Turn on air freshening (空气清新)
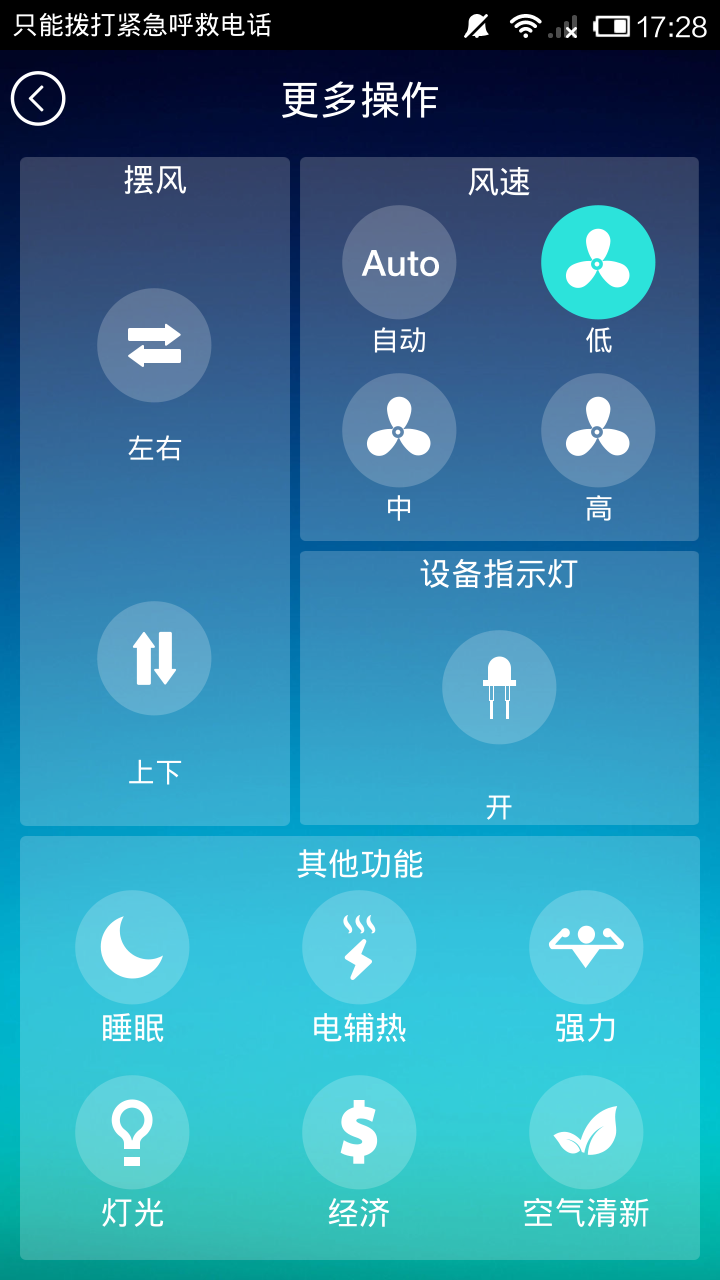 tap(586, 1132)
